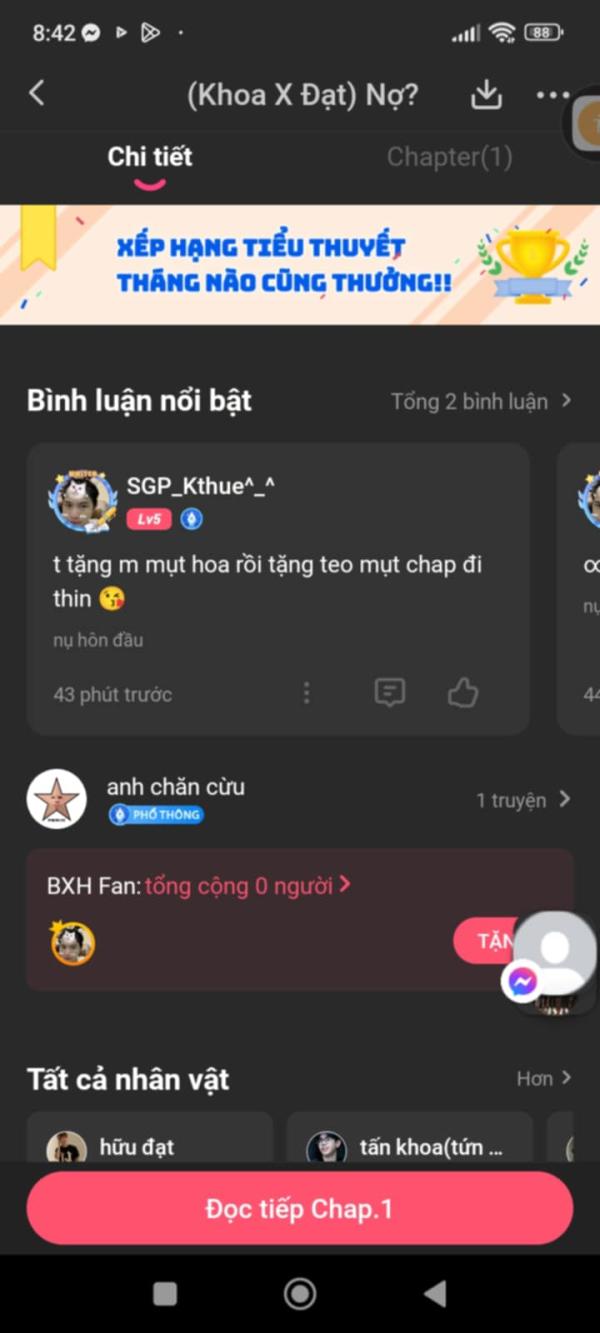Go back using the header arrow

click(37, 94)
